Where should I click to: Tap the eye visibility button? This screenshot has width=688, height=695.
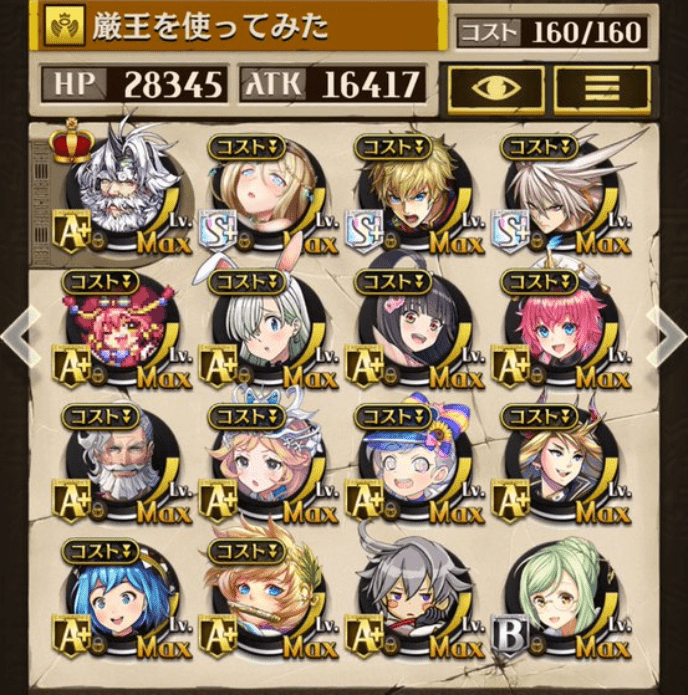coord(496,87)
